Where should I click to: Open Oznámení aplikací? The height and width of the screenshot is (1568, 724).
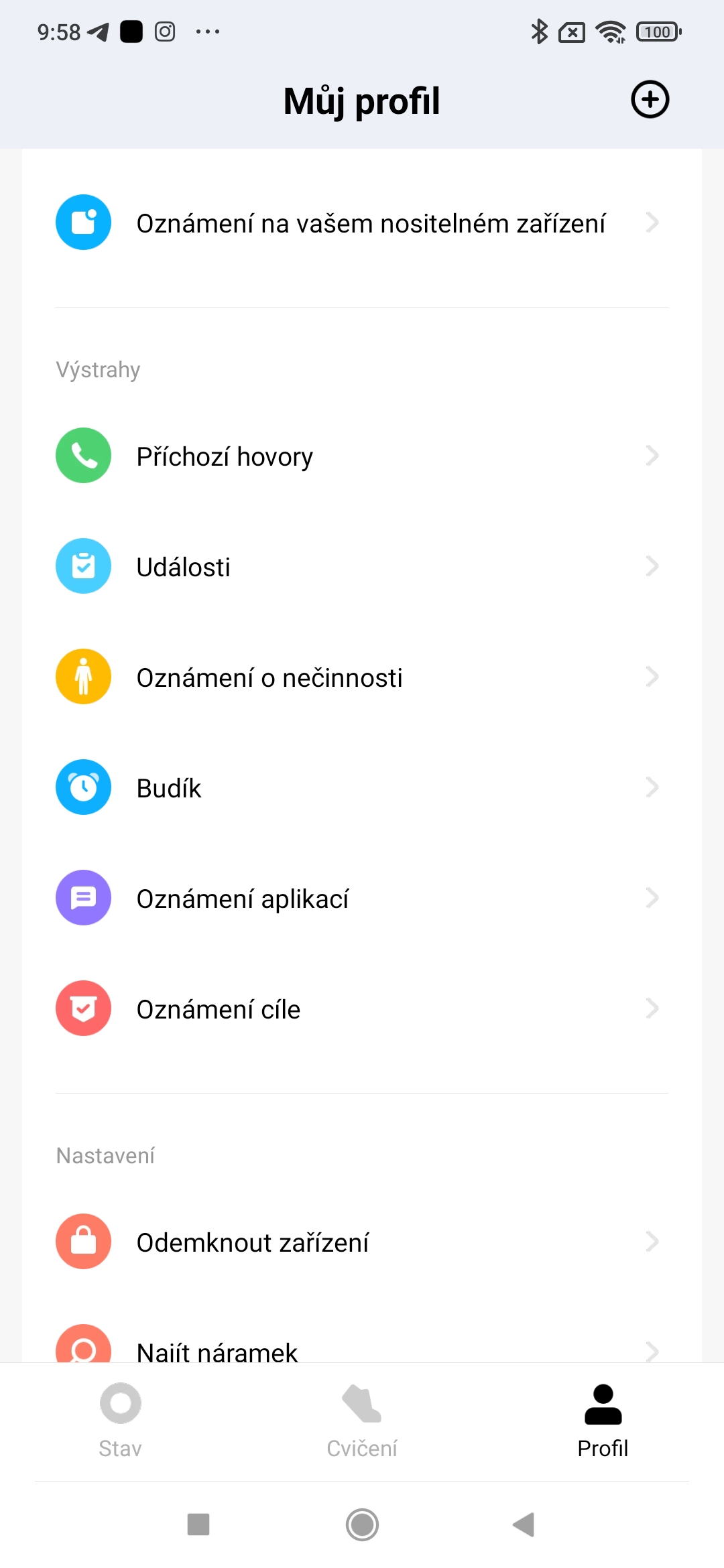(362, 899)
